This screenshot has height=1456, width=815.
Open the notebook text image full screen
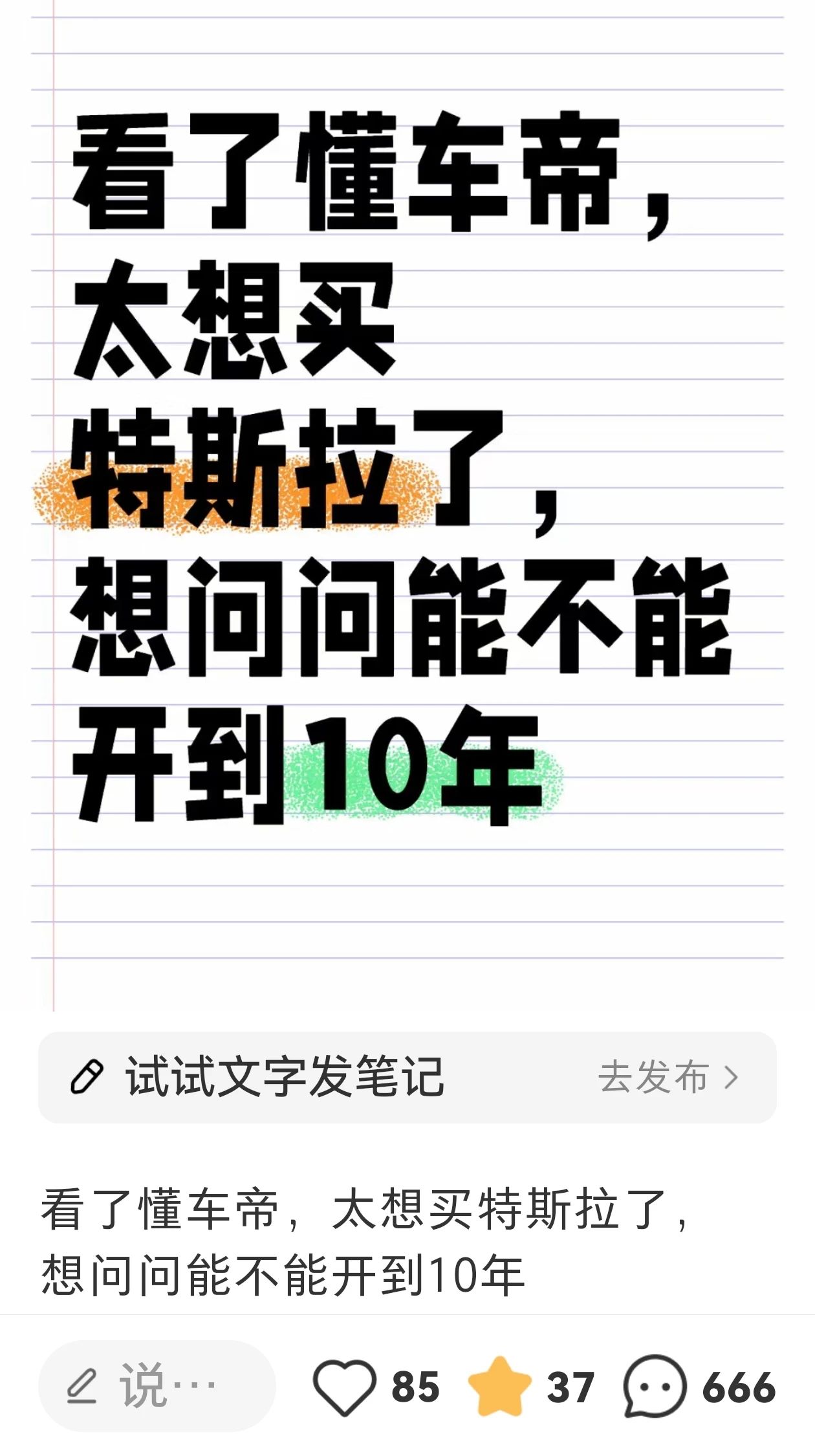click(x=407, y=506)
